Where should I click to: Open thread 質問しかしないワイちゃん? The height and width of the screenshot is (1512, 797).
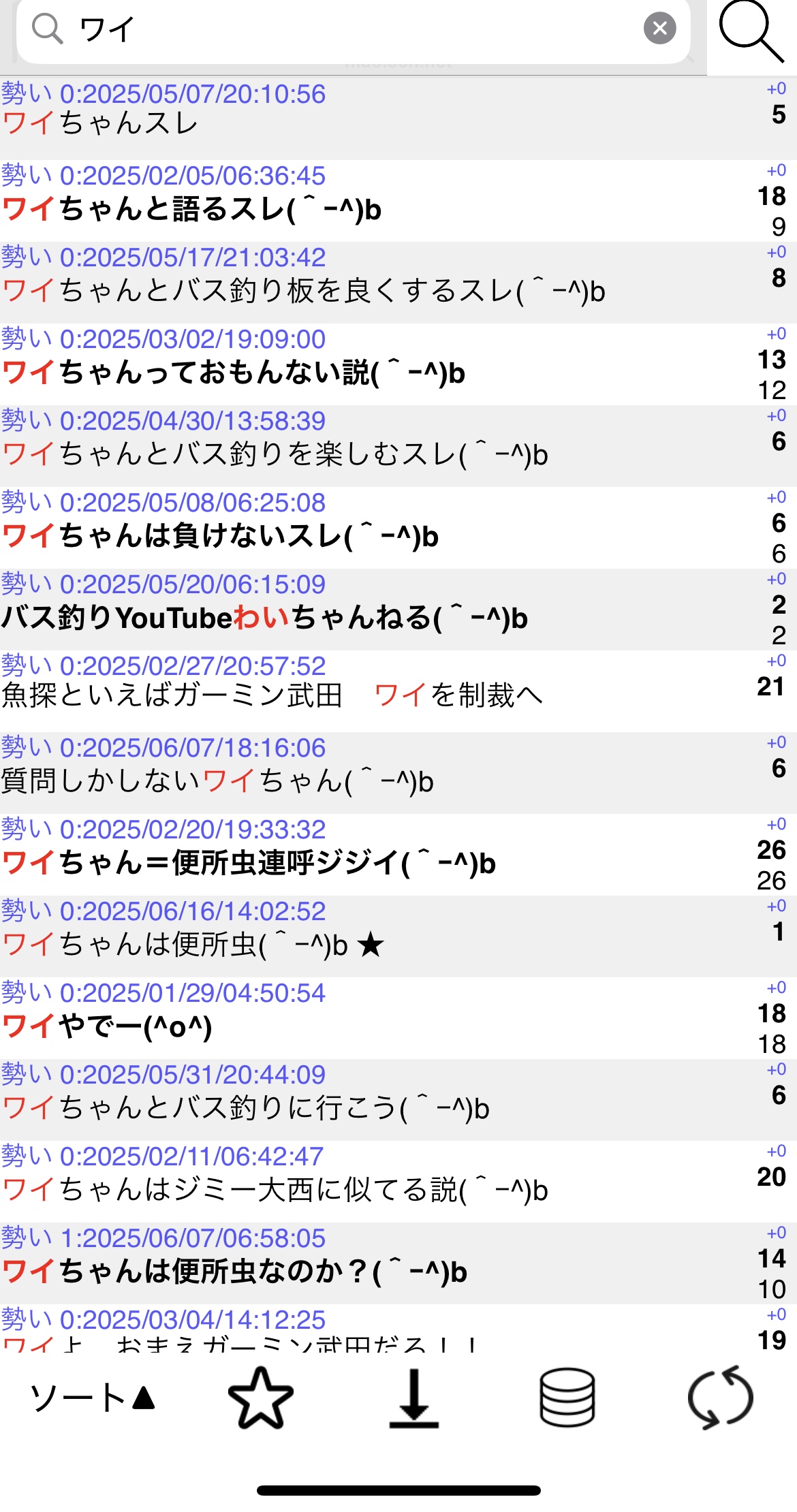tap(398, 773)
